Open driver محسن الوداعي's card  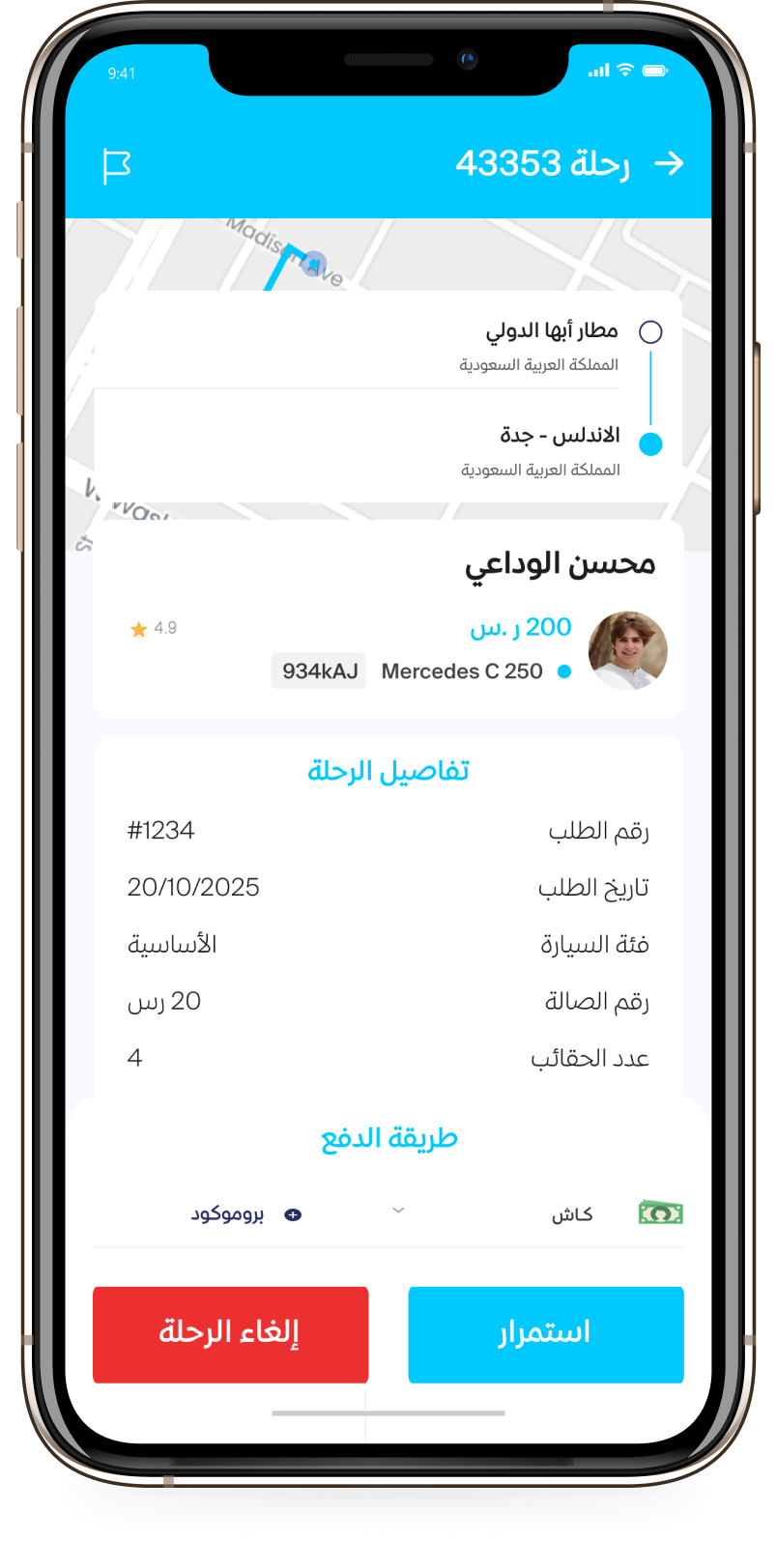[x=388, y=619]
